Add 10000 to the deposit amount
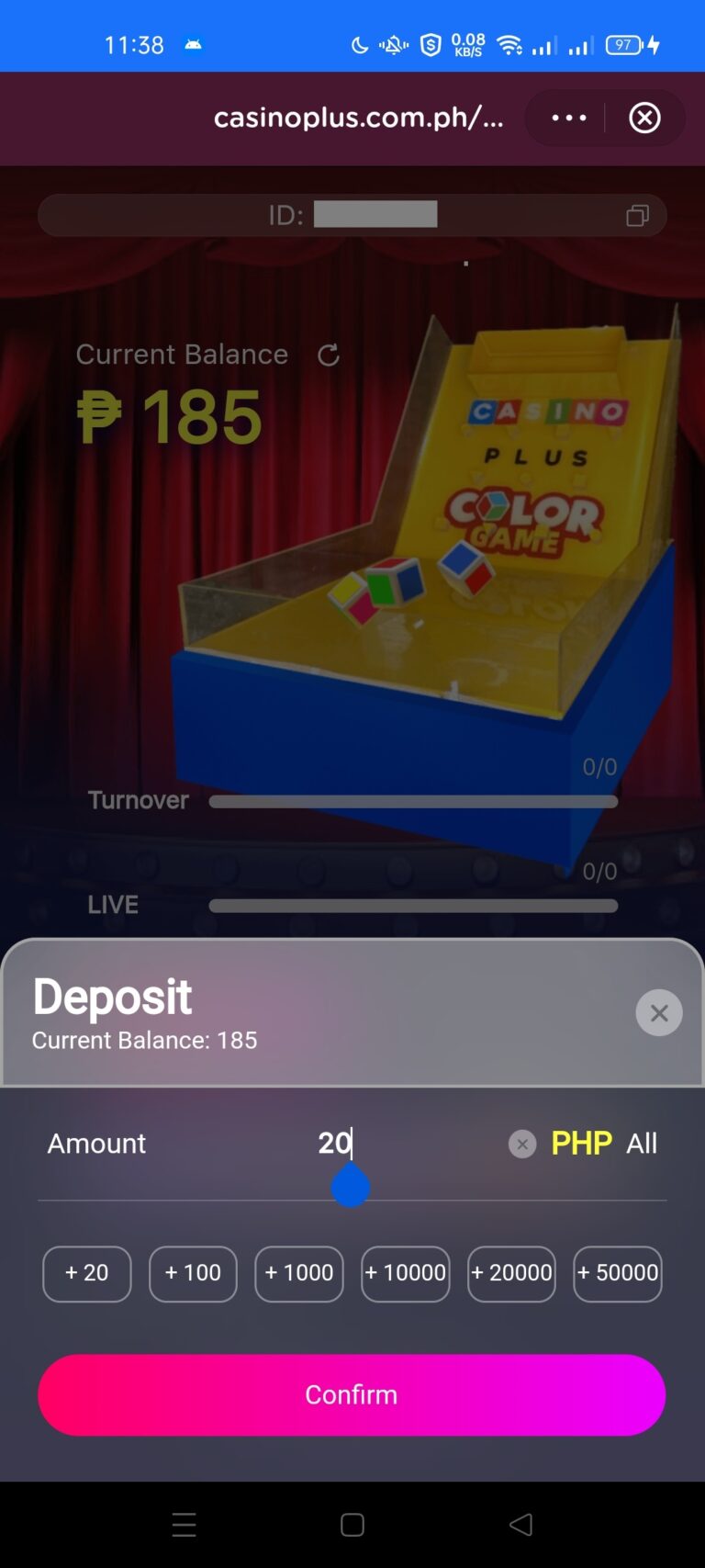This screenshot has height=1568, width=705. pyautogui.click(x=406, y=1273)
